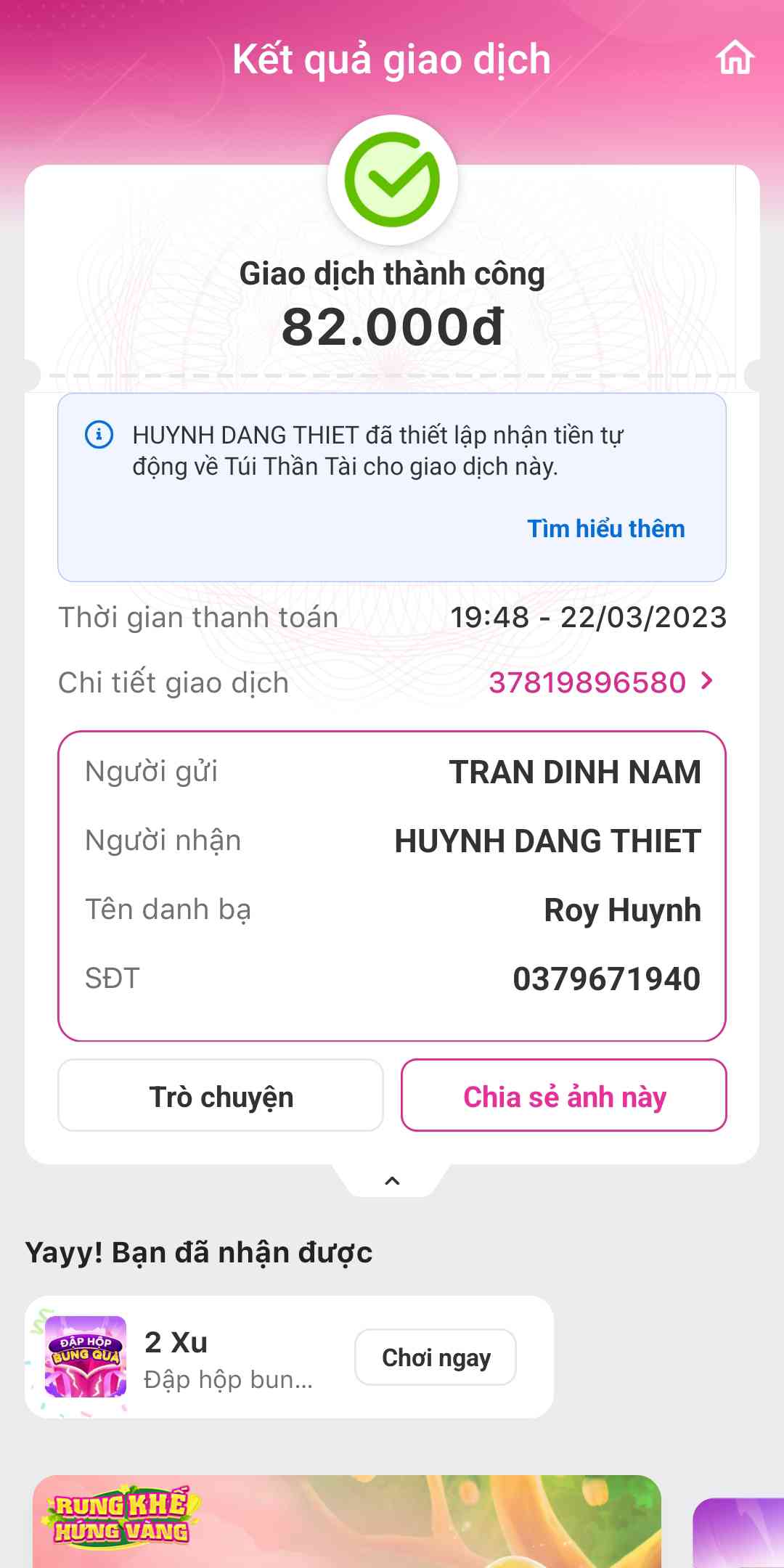The width and height of the screenshot is (784, 1568).
Task: Open the Tìm hiểu thêm link
Action: click(x=605, y=528)
